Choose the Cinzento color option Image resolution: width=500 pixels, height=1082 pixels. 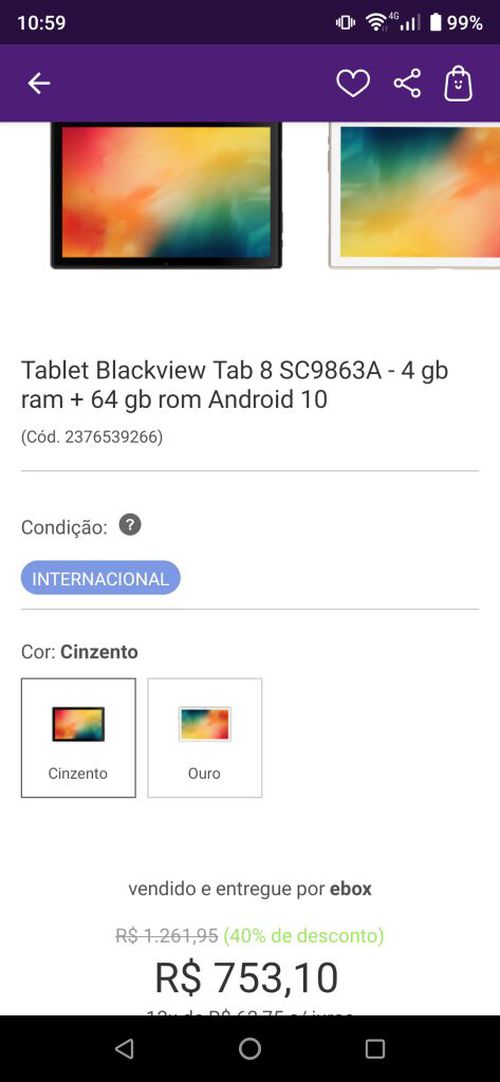[79, 738]
